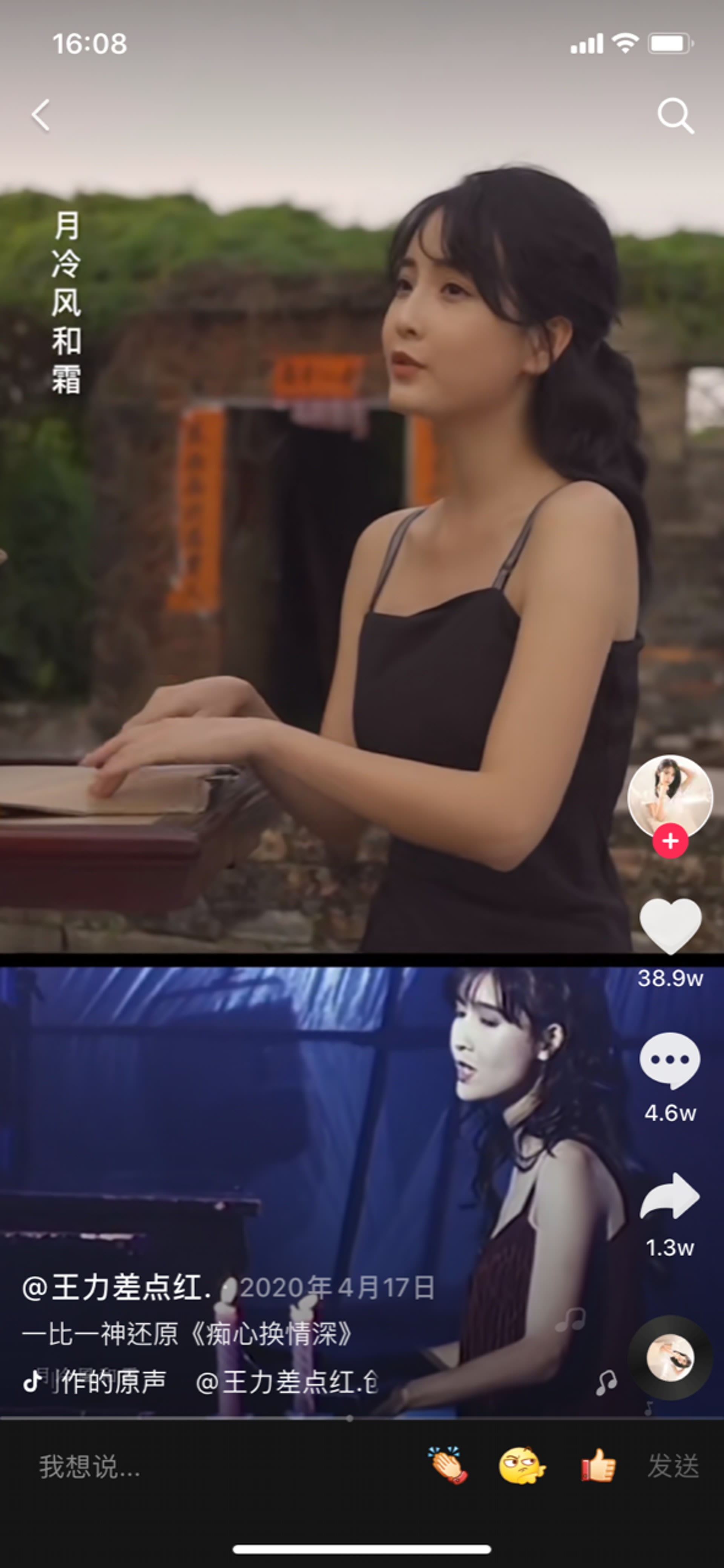Send the suspicious face emoji
The height and width of the screenshot is (1568, 724).
pos(523,1466)
